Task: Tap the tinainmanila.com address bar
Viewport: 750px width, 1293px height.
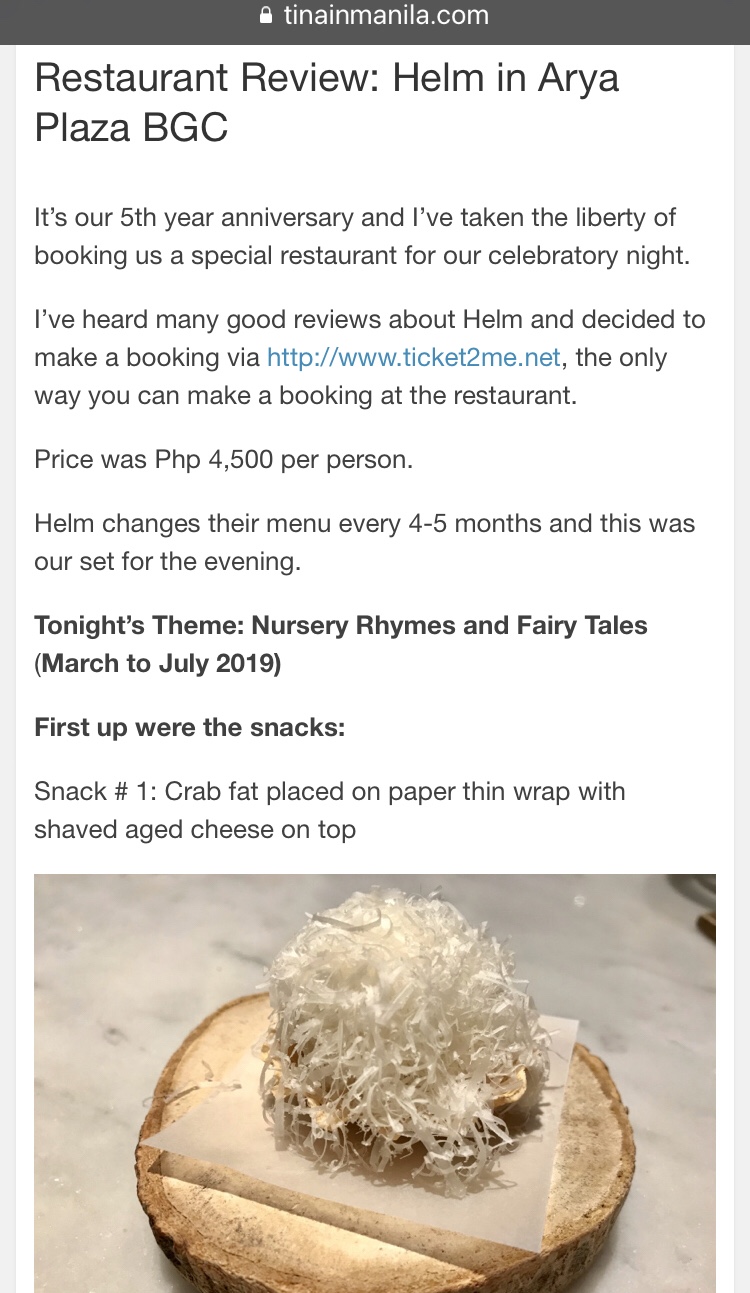Action: (x=375, y=16)
